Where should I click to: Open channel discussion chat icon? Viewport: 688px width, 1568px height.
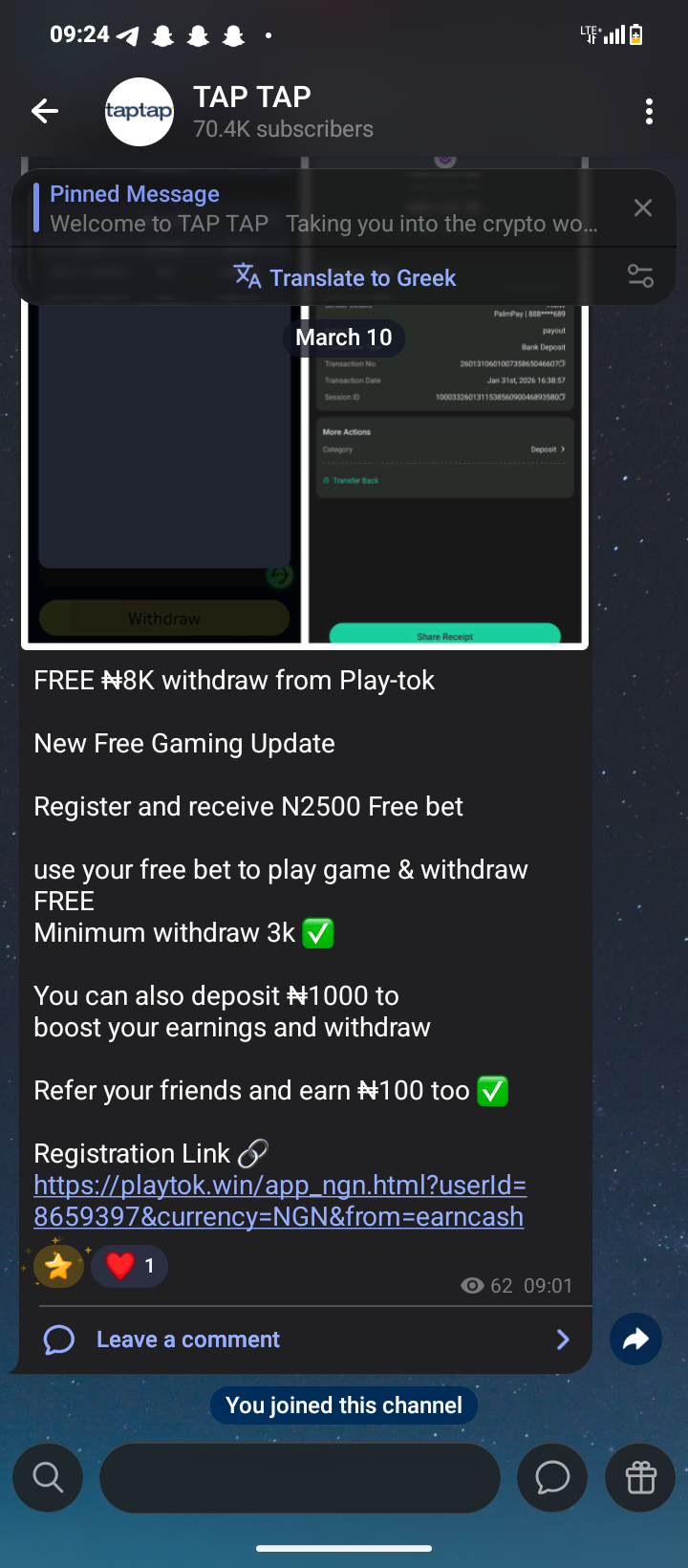(552, 1477)
